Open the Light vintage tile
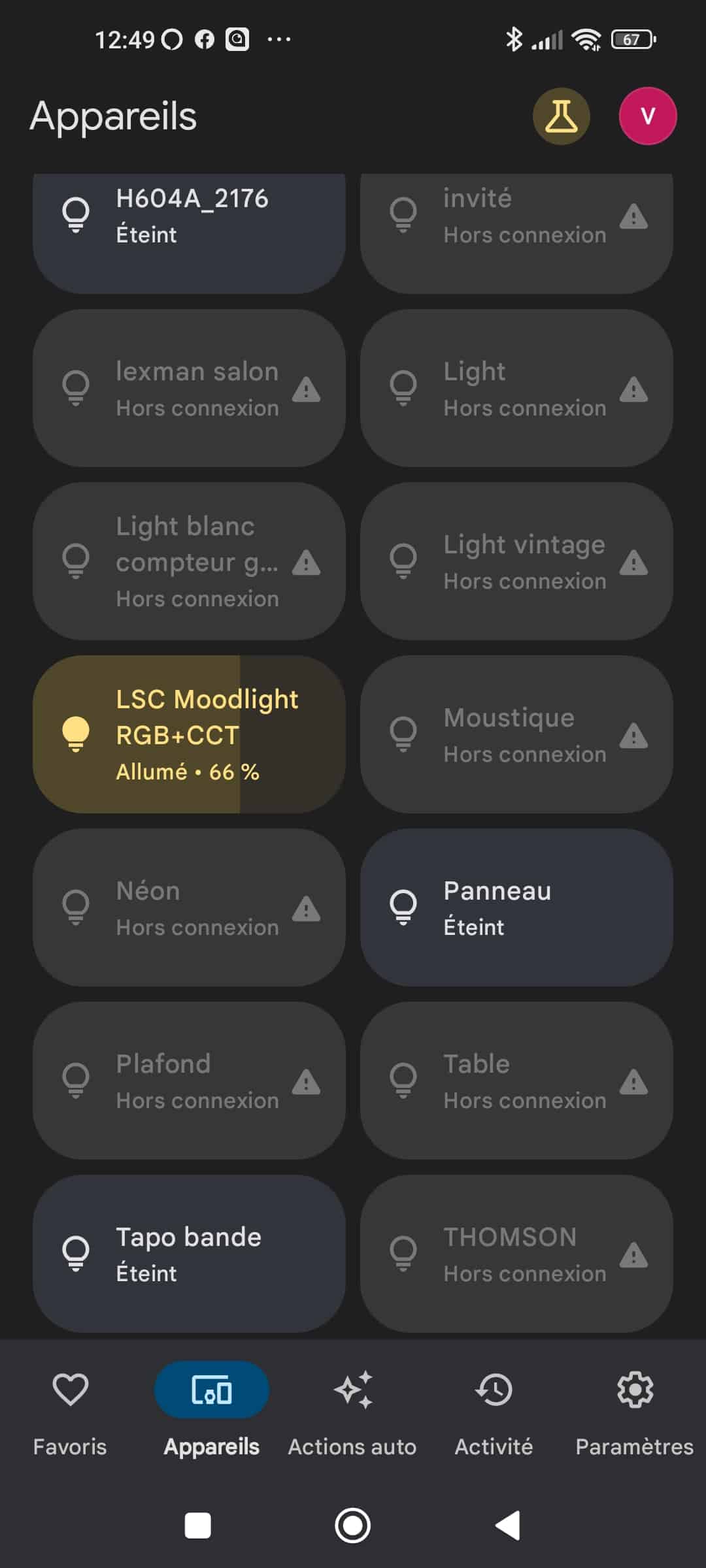The image size is (706, 1568). [x=516, y=561]
